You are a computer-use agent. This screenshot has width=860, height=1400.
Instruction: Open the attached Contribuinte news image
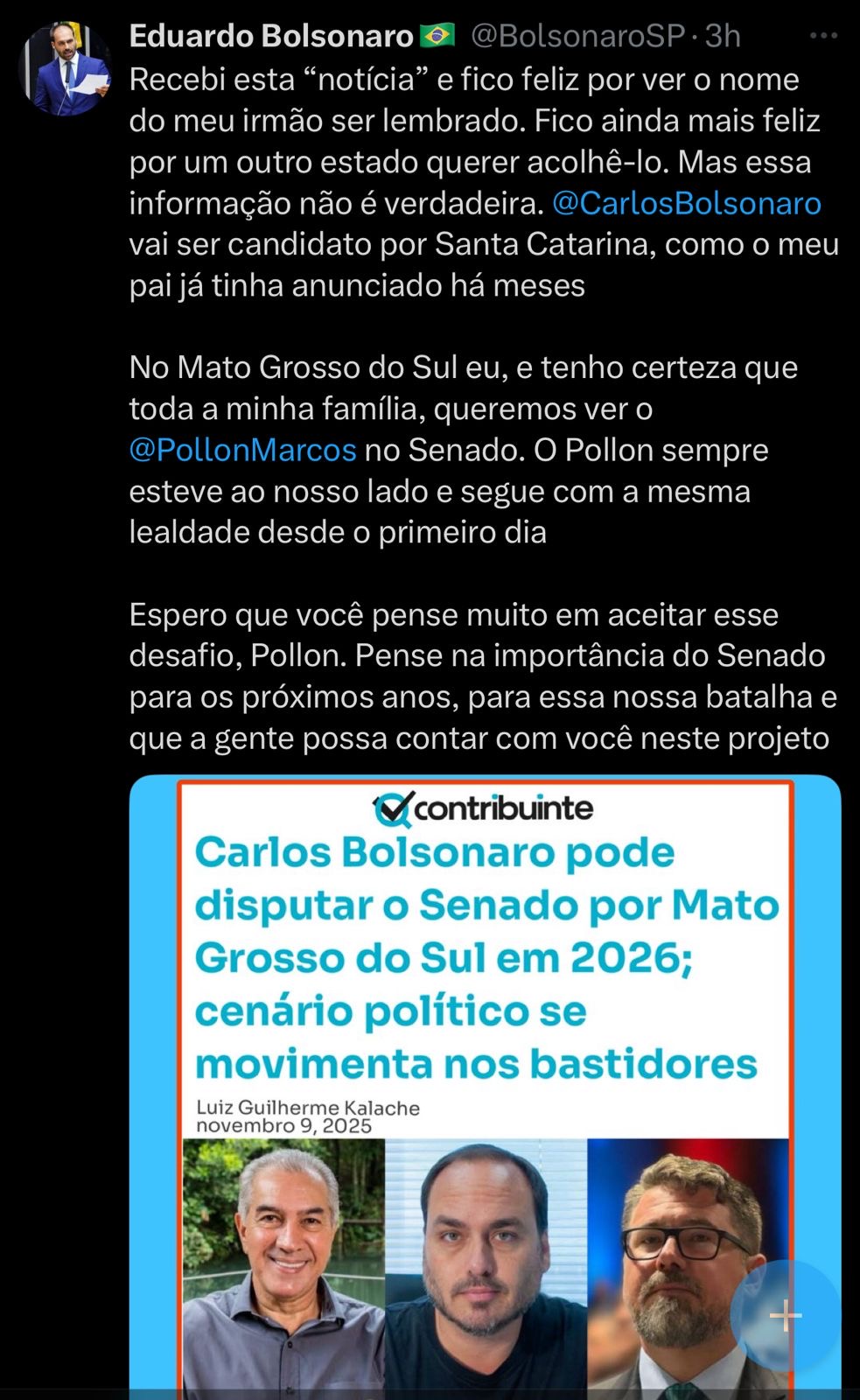point(486,1050)
